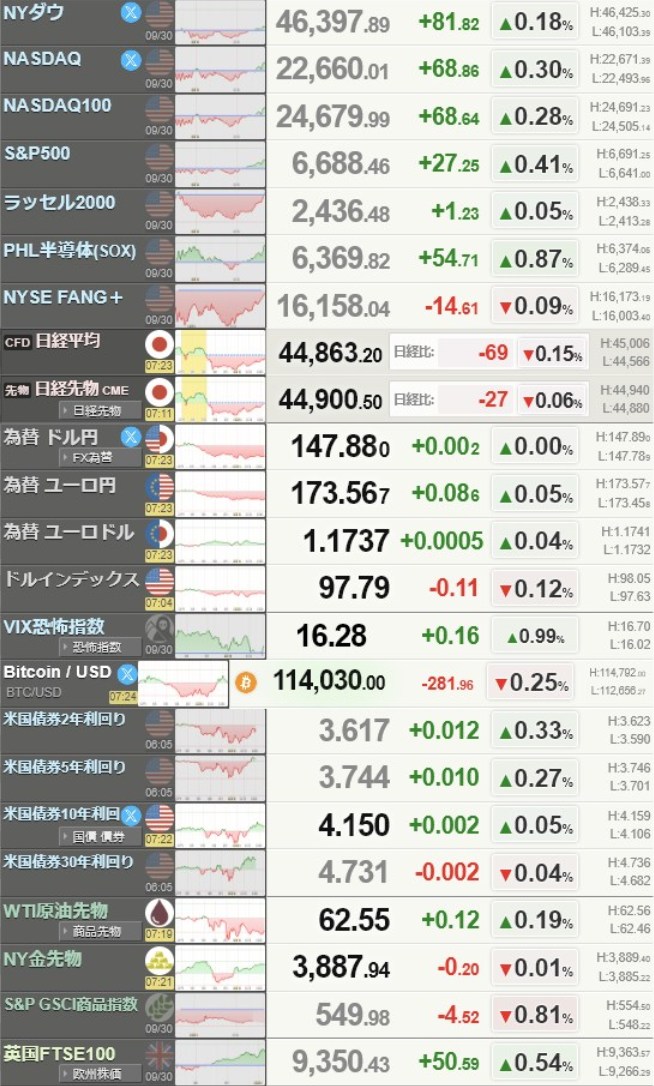654x1086 pixels.
Task: Open the NYSE FANG+ row
Action: (63, 296)
